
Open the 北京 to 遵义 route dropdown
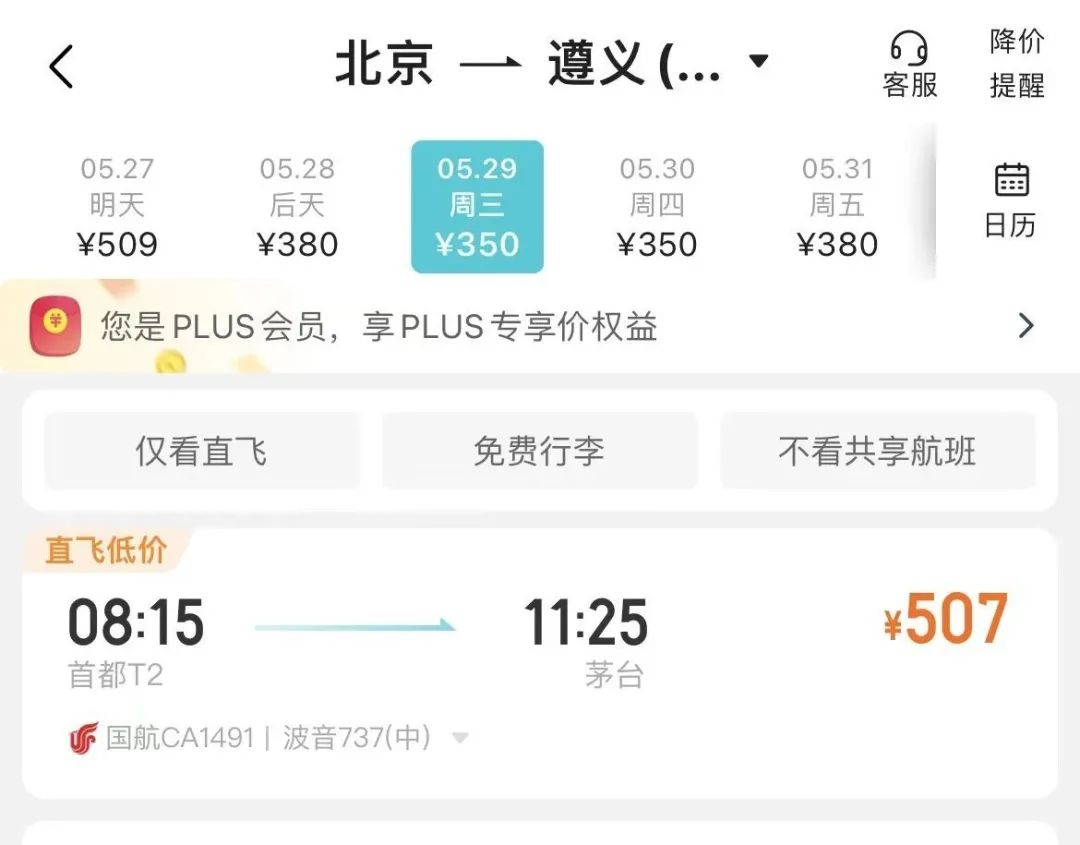click(757, 62)
